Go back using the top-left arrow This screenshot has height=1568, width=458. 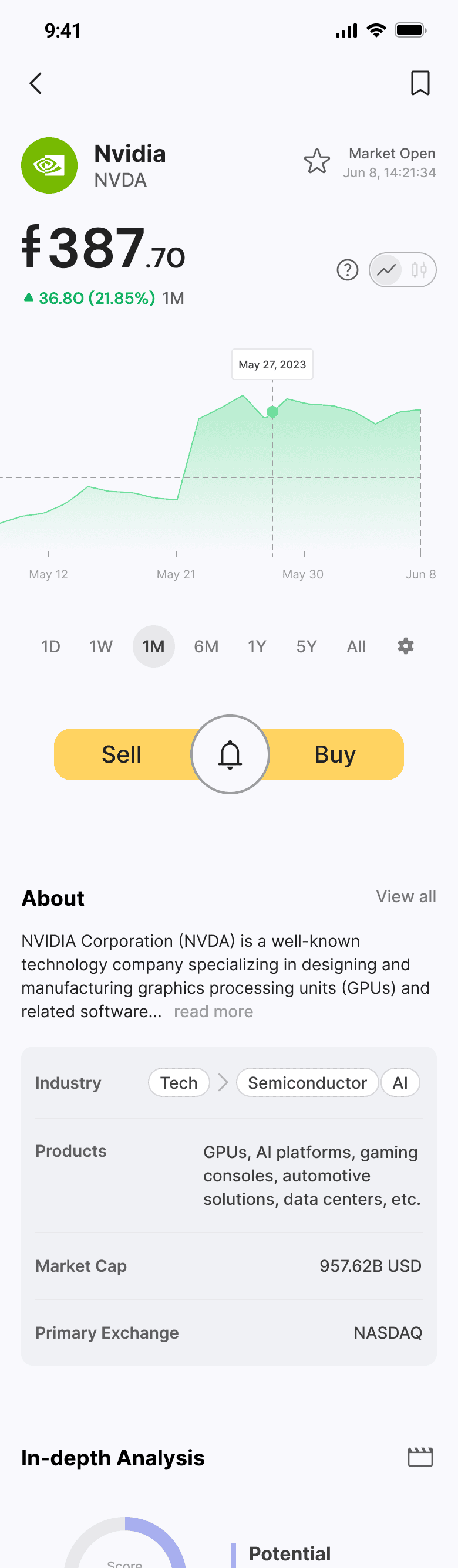pyautogui.click(x=36, y=83)
